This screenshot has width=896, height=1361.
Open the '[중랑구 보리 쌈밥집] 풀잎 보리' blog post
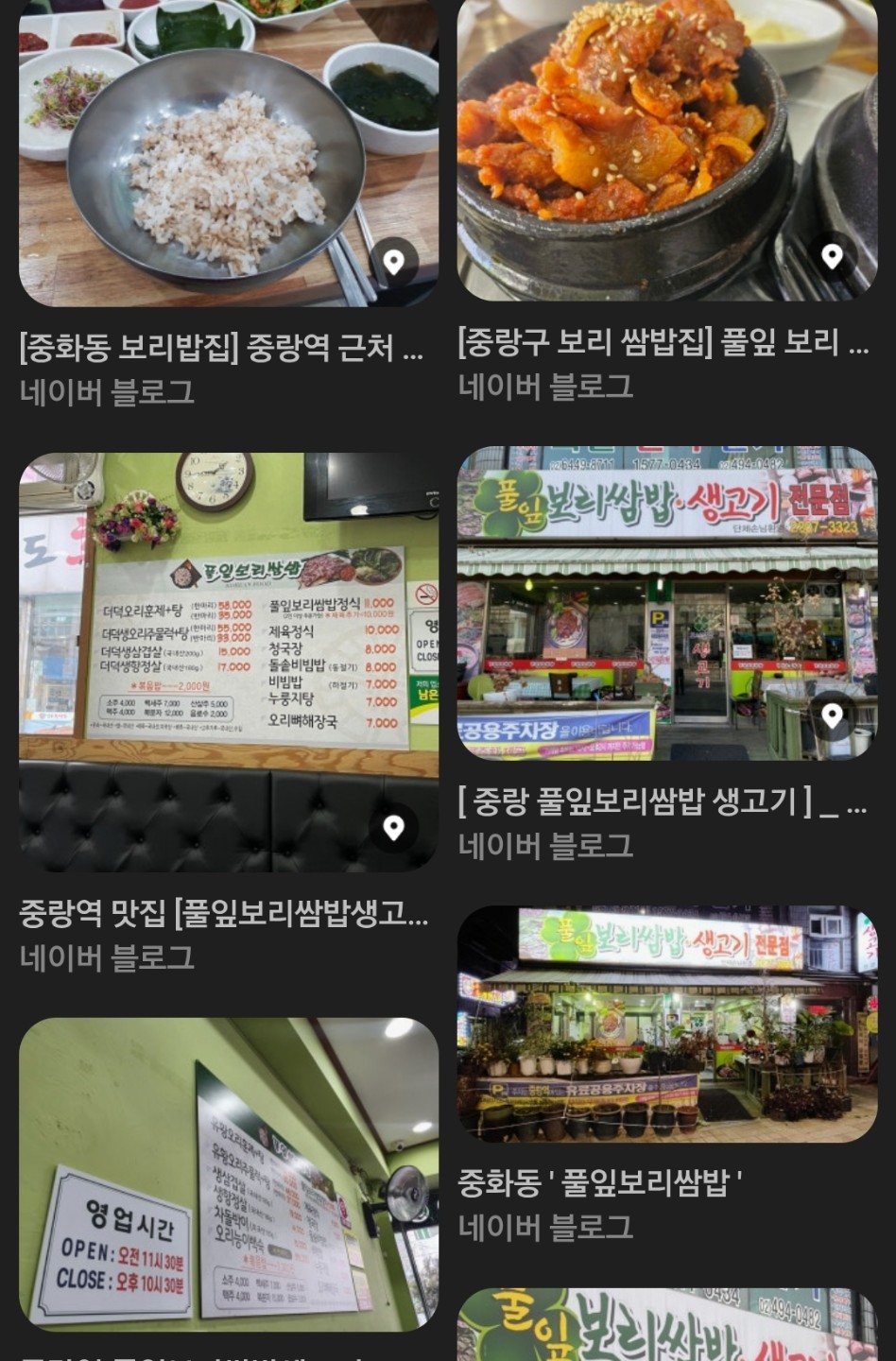pyautogui.click(x=663, y=342)
